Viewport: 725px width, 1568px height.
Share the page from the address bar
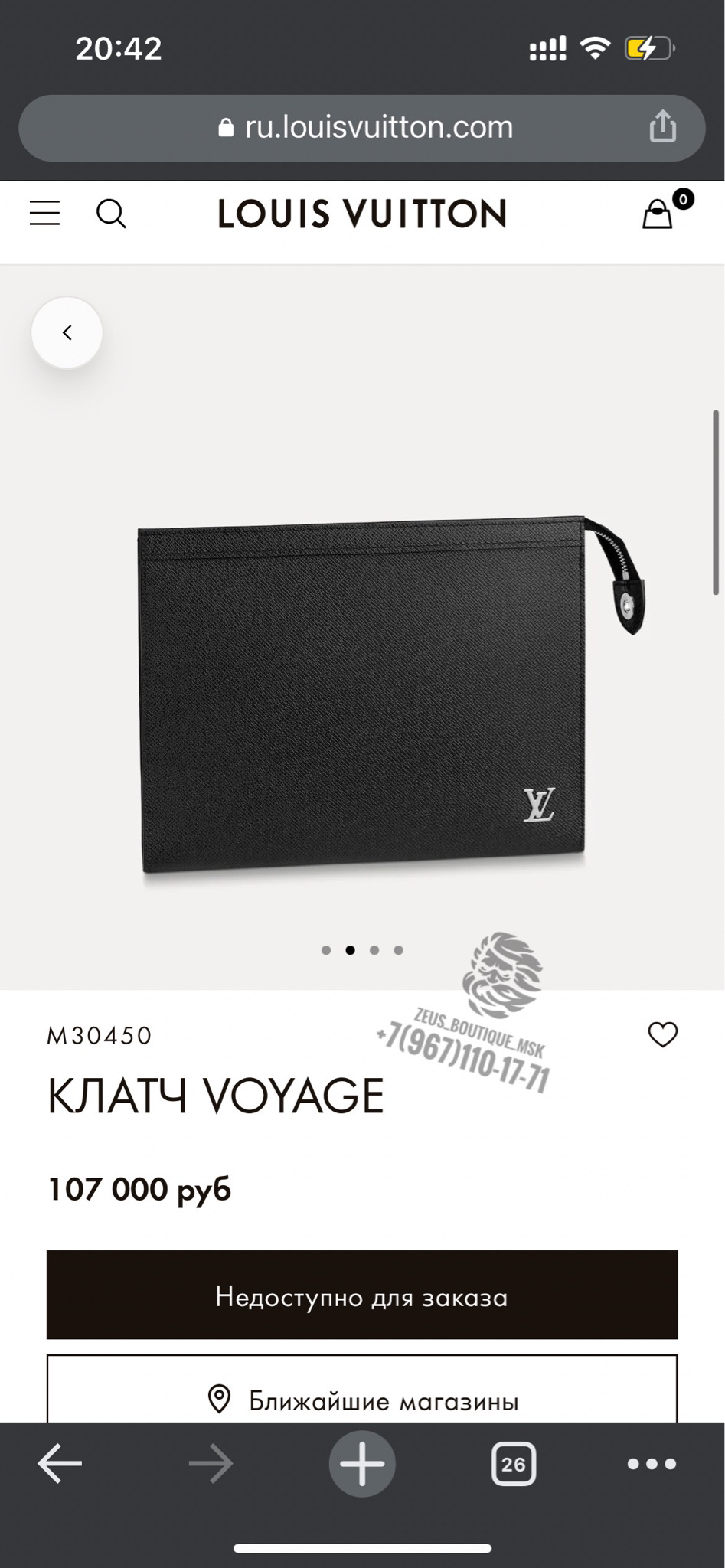pos(662,126)
